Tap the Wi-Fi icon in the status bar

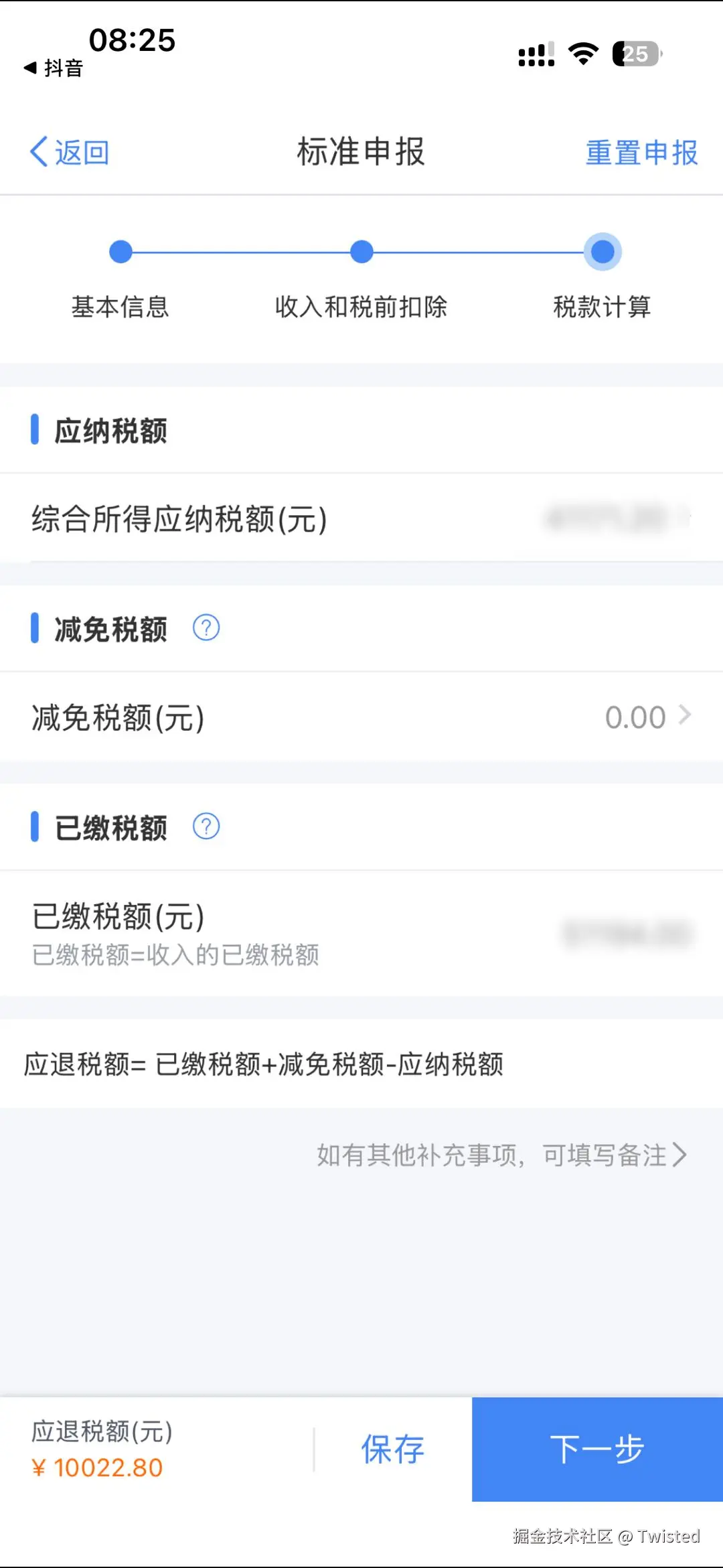(582, 54)
